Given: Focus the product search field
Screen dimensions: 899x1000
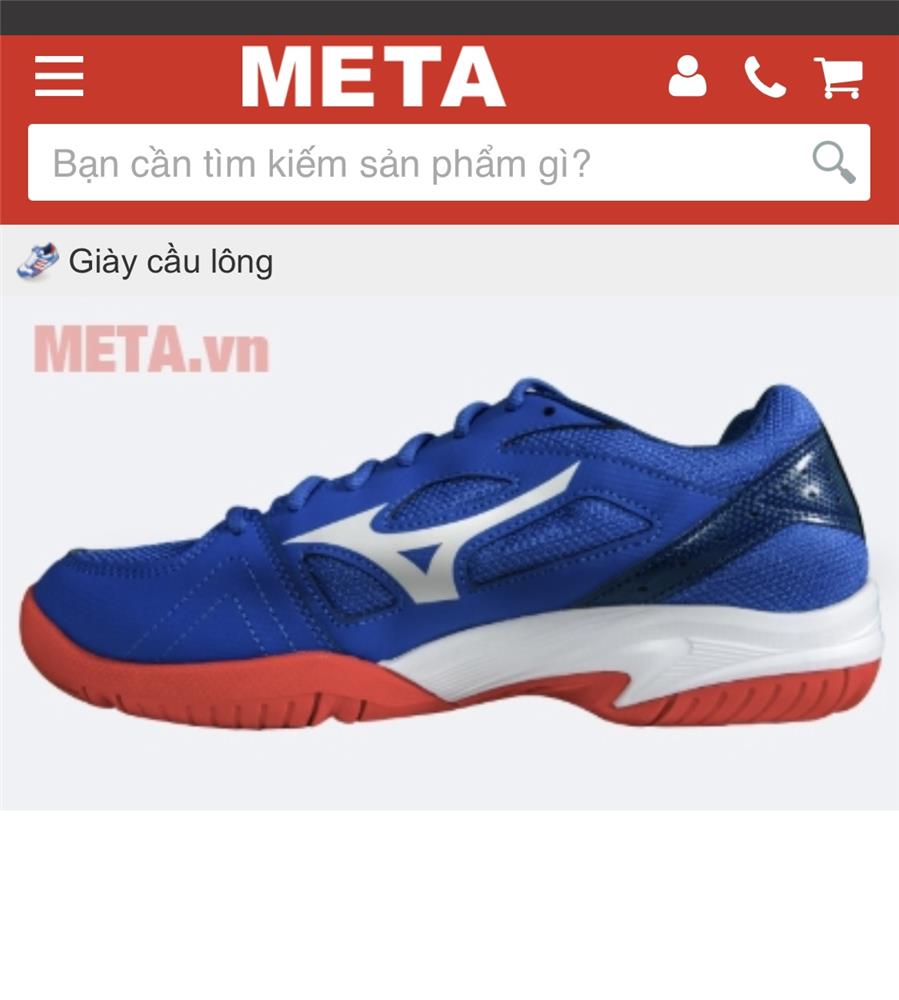Looking at the screenshot, I should pyautogui.click(x=420, y=163).
